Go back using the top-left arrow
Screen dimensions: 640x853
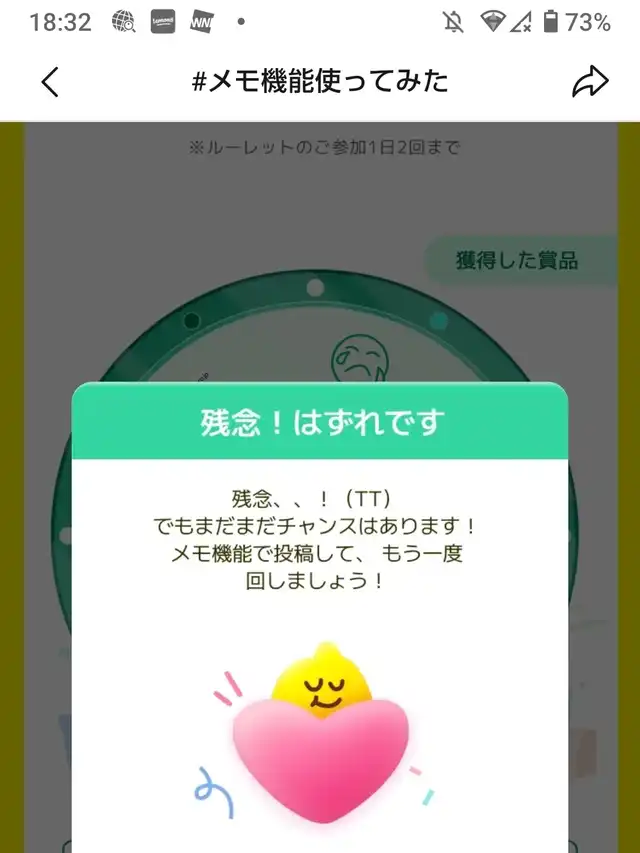coord(50,83)
